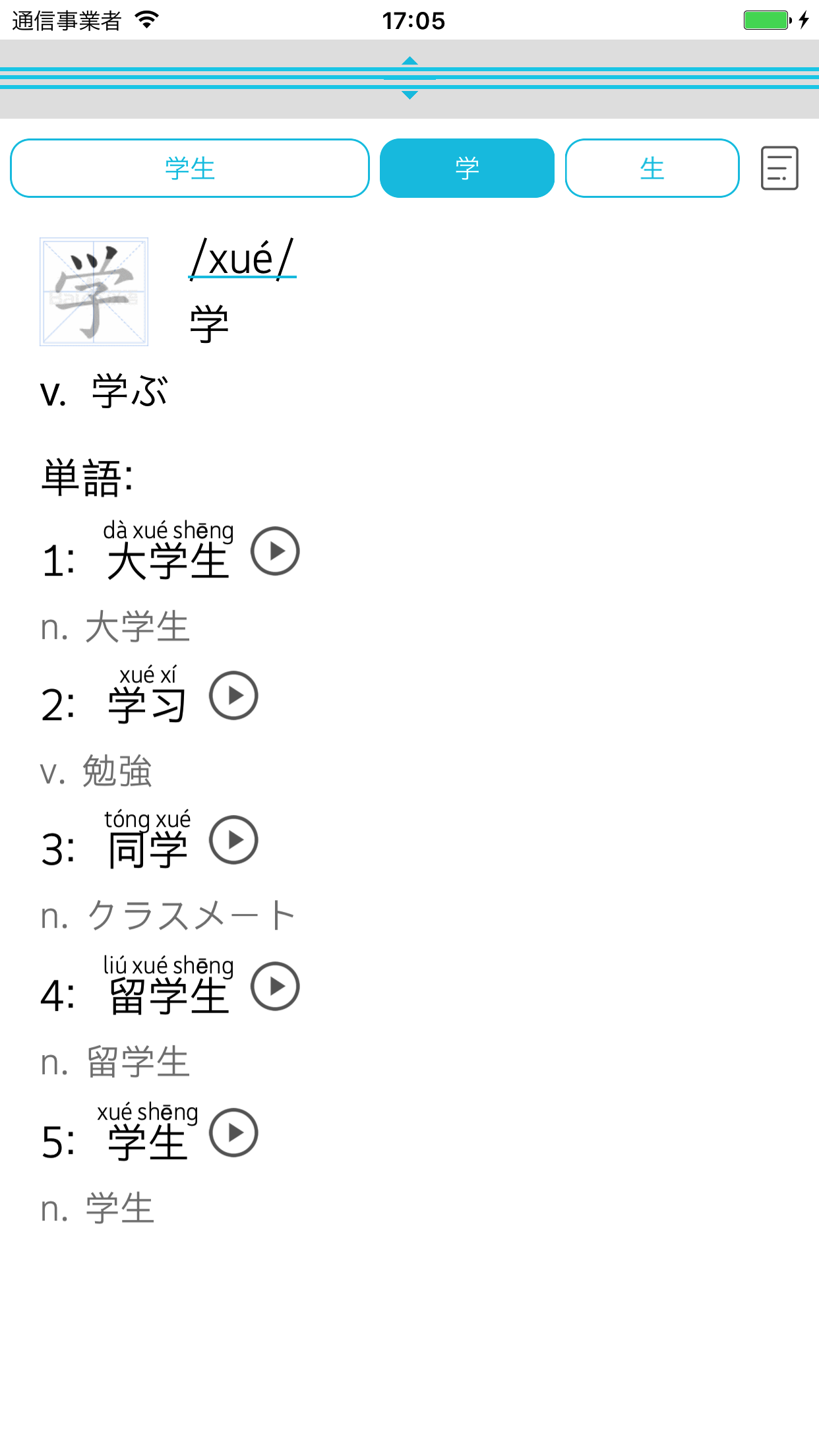Play audio for 同学

(233, 839)
